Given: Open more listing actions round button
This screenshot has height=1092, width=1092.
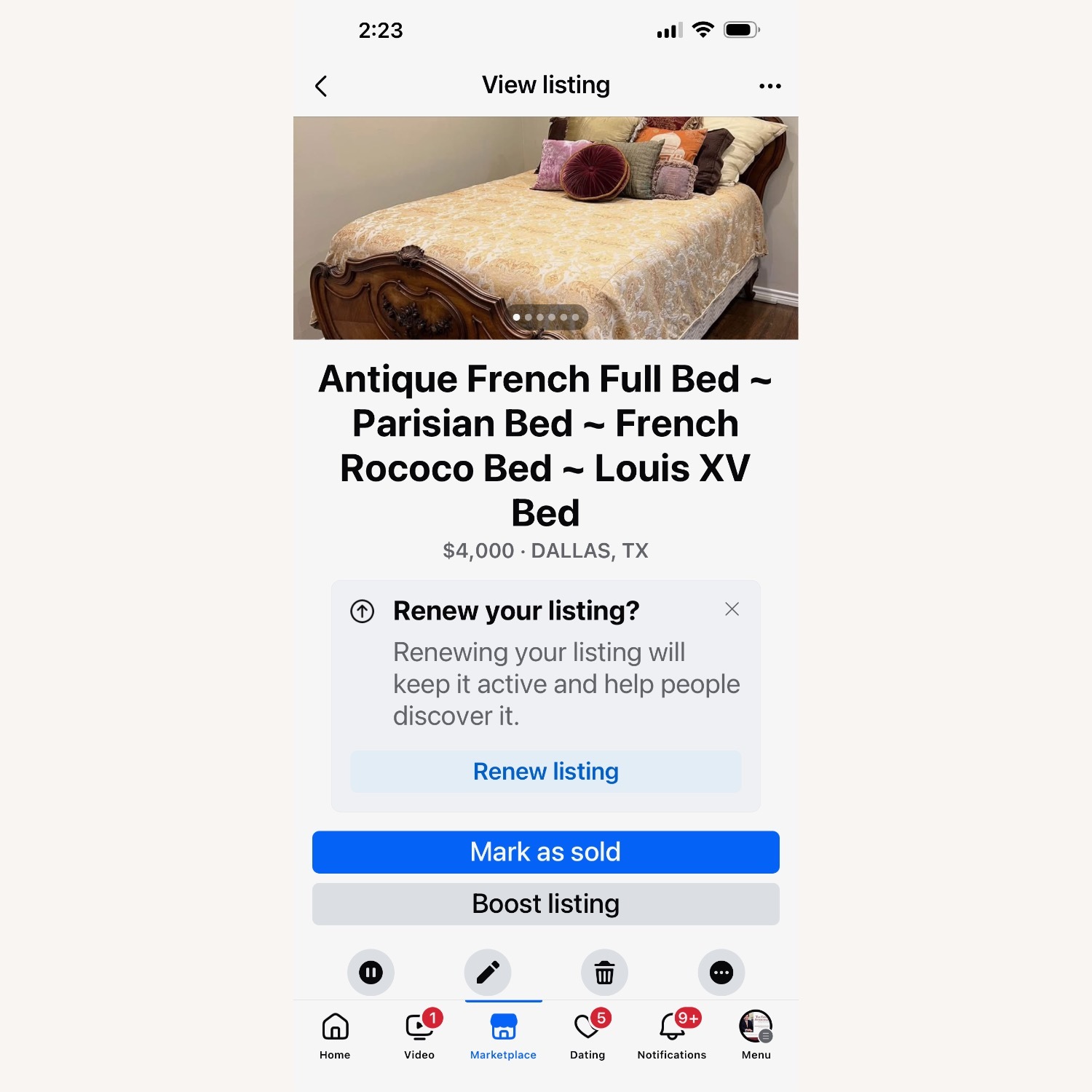Looking at the screenshot, I should tap(721, 973).
